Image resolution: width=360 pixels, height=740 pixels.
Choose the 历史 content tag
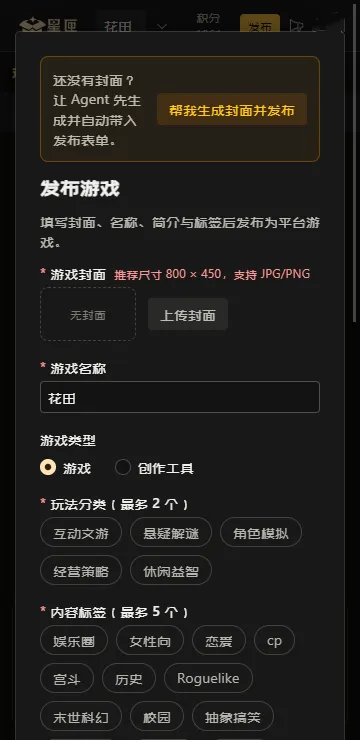coord(129,678)
